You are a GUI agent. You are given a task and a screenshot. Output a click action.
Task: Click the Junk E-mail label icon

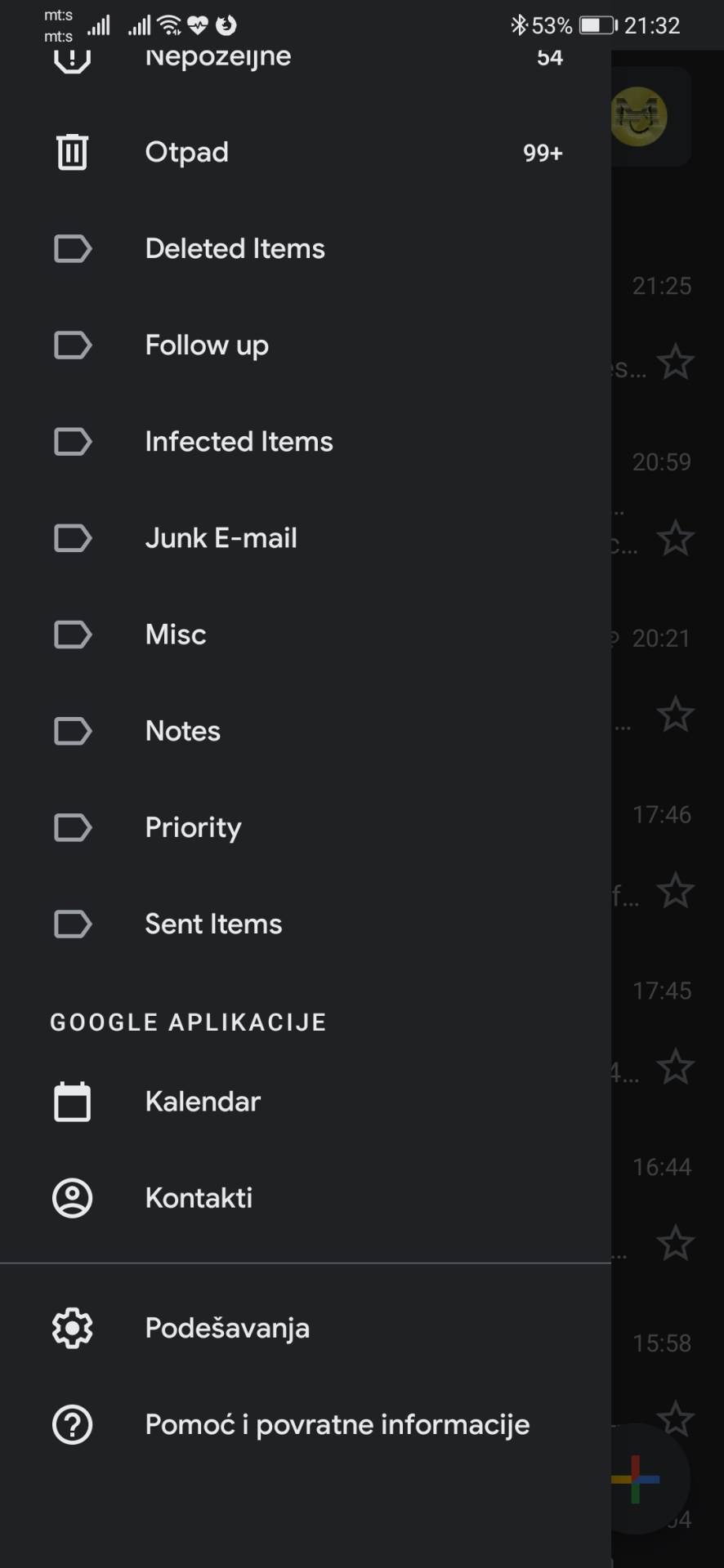click(x=72, y=537)
